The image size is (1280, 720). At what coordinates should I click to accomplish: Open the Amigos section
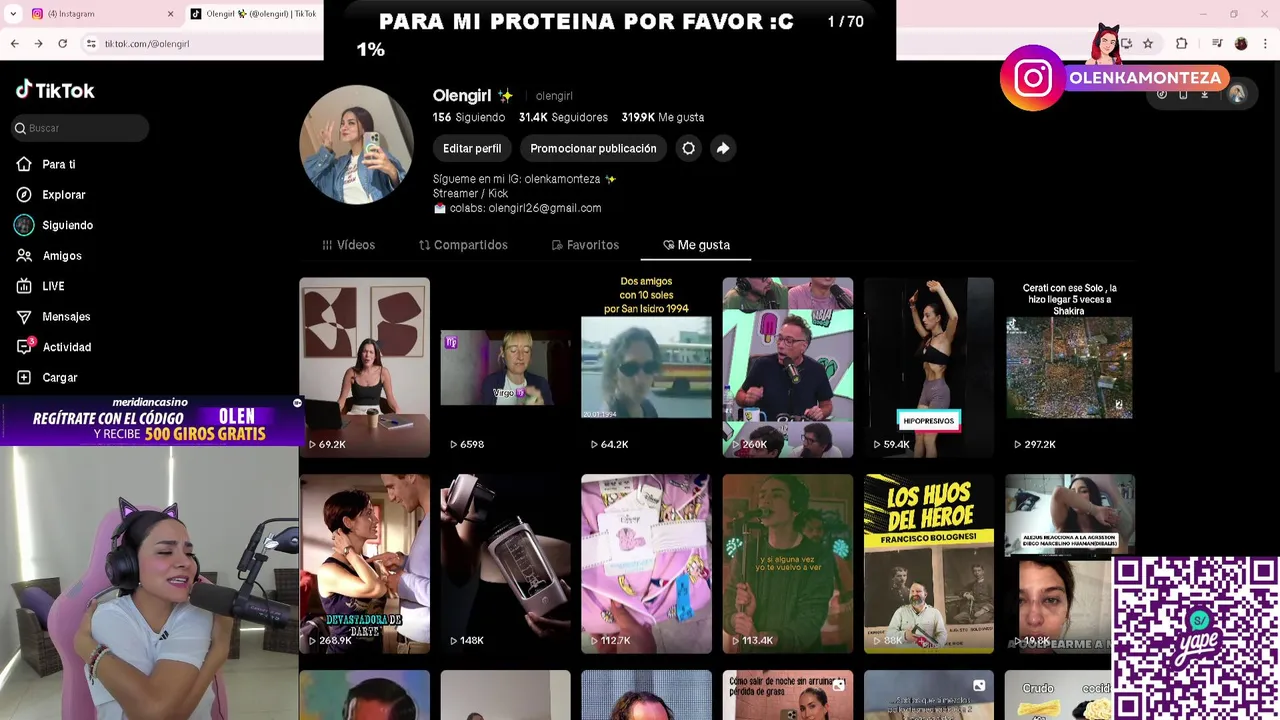pos(61,256)
